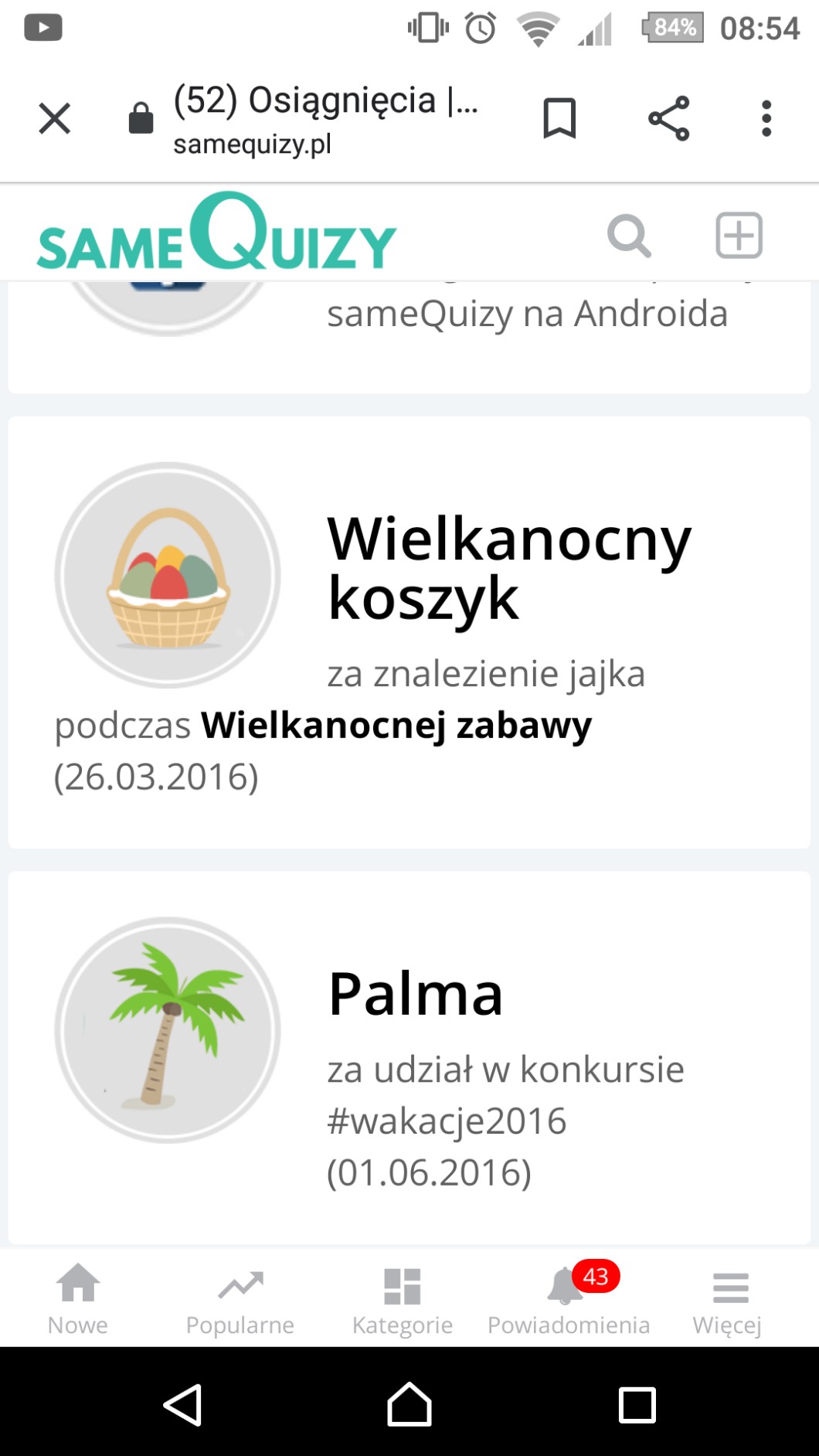Screen dimensions: 819x1456
Task: Bookmark this samequizy.pl page
Action: (559, 119)
